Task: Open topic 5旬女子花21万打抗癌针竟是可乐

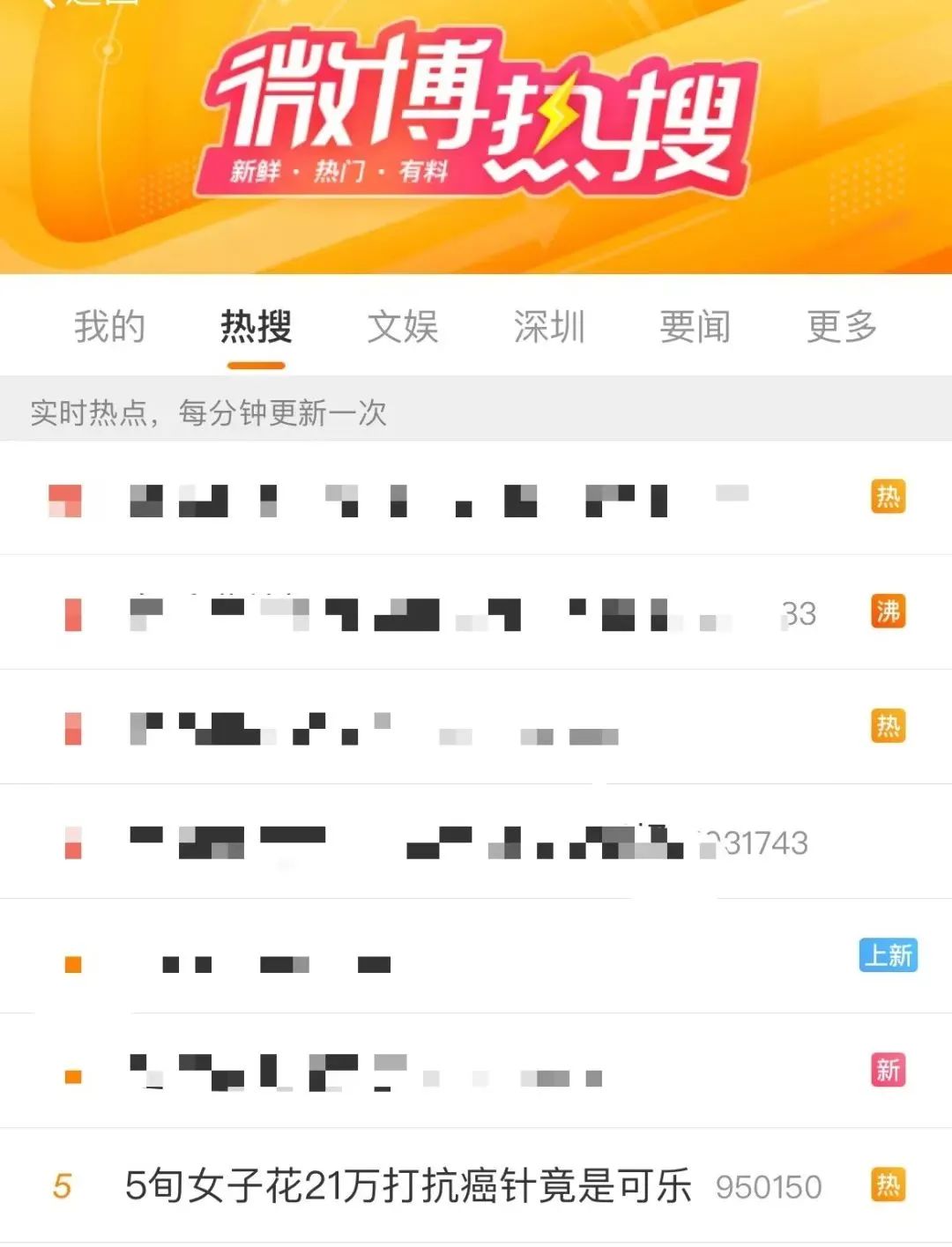Action: (408, 1185)
